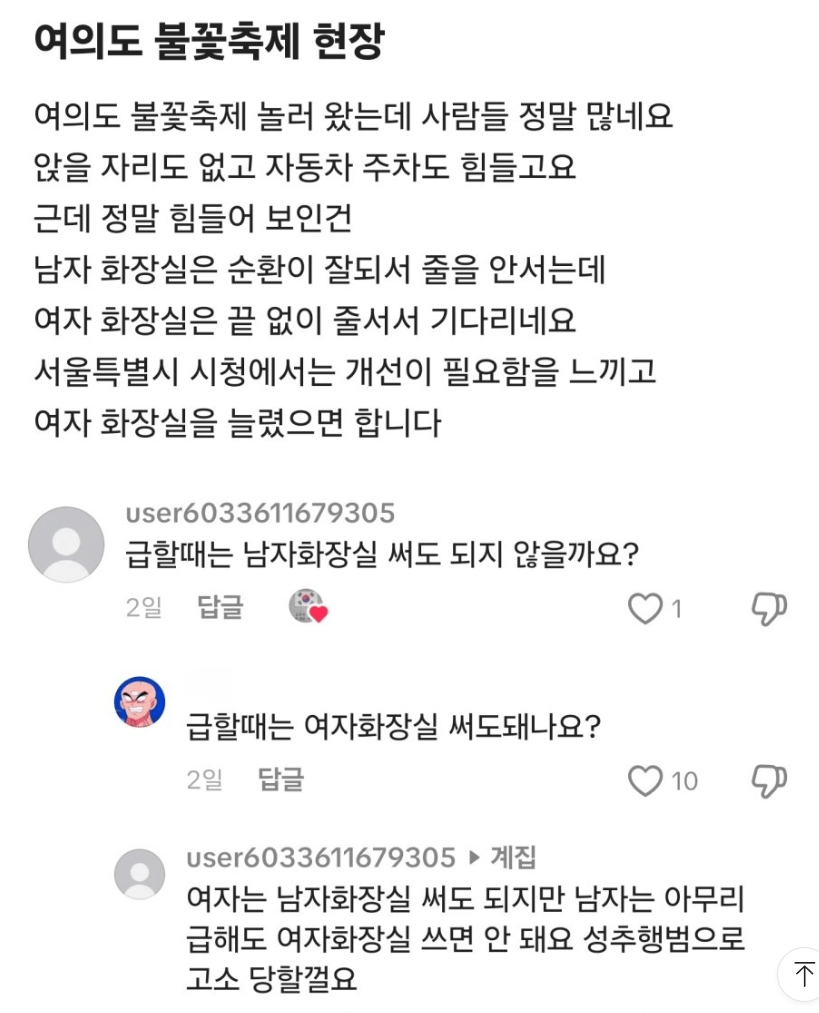Viewport: 819px width, 1013px height.
Task: Dislike the comment '급할때는 여자화장실 써도돼나요?'
Action: pos(768,780)
